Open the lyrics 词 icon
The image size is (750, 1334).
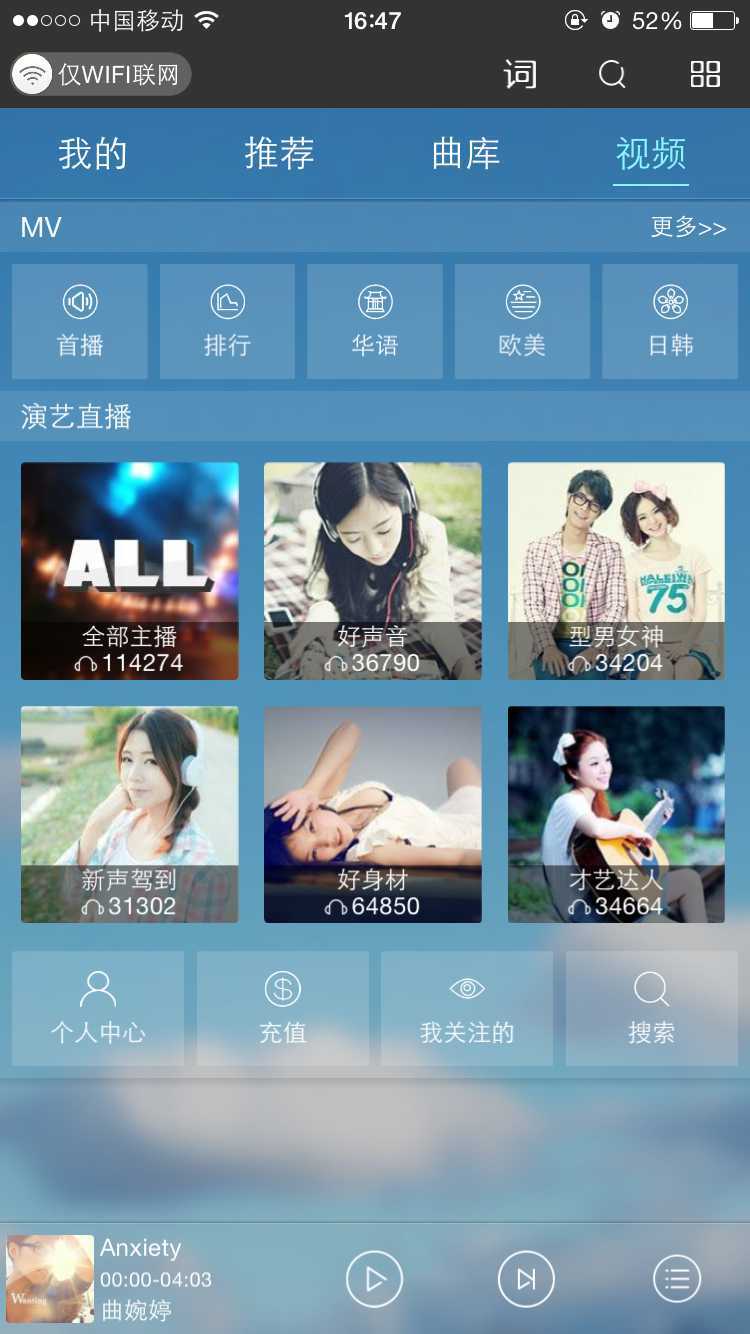click(520, 75)
